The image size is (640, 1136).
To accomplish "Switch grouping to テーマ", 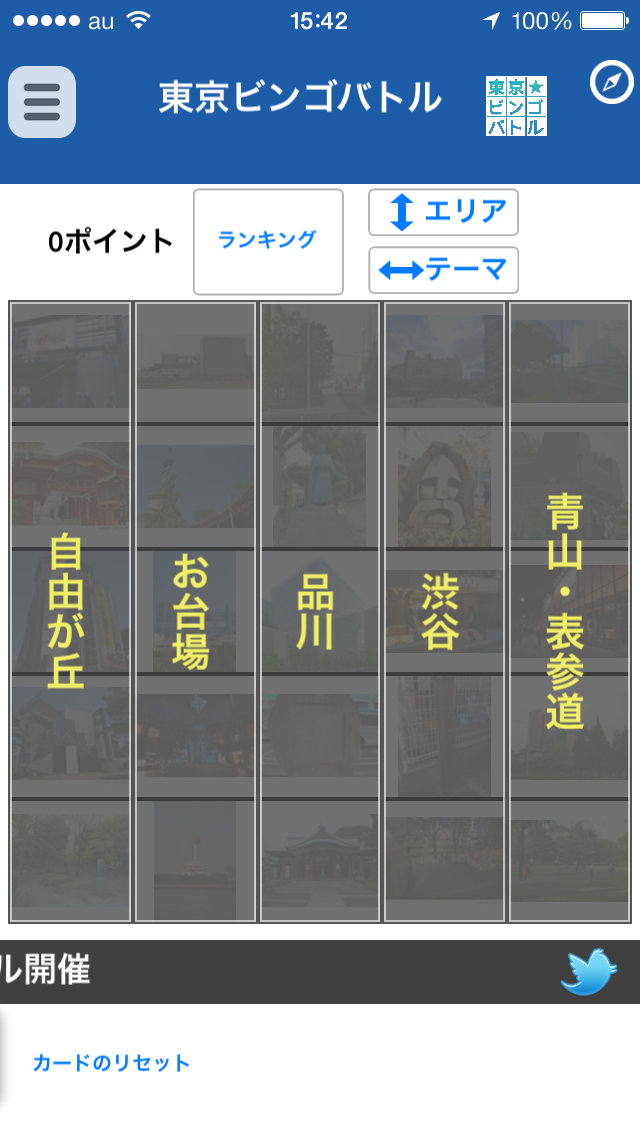I will pos(444,270).
